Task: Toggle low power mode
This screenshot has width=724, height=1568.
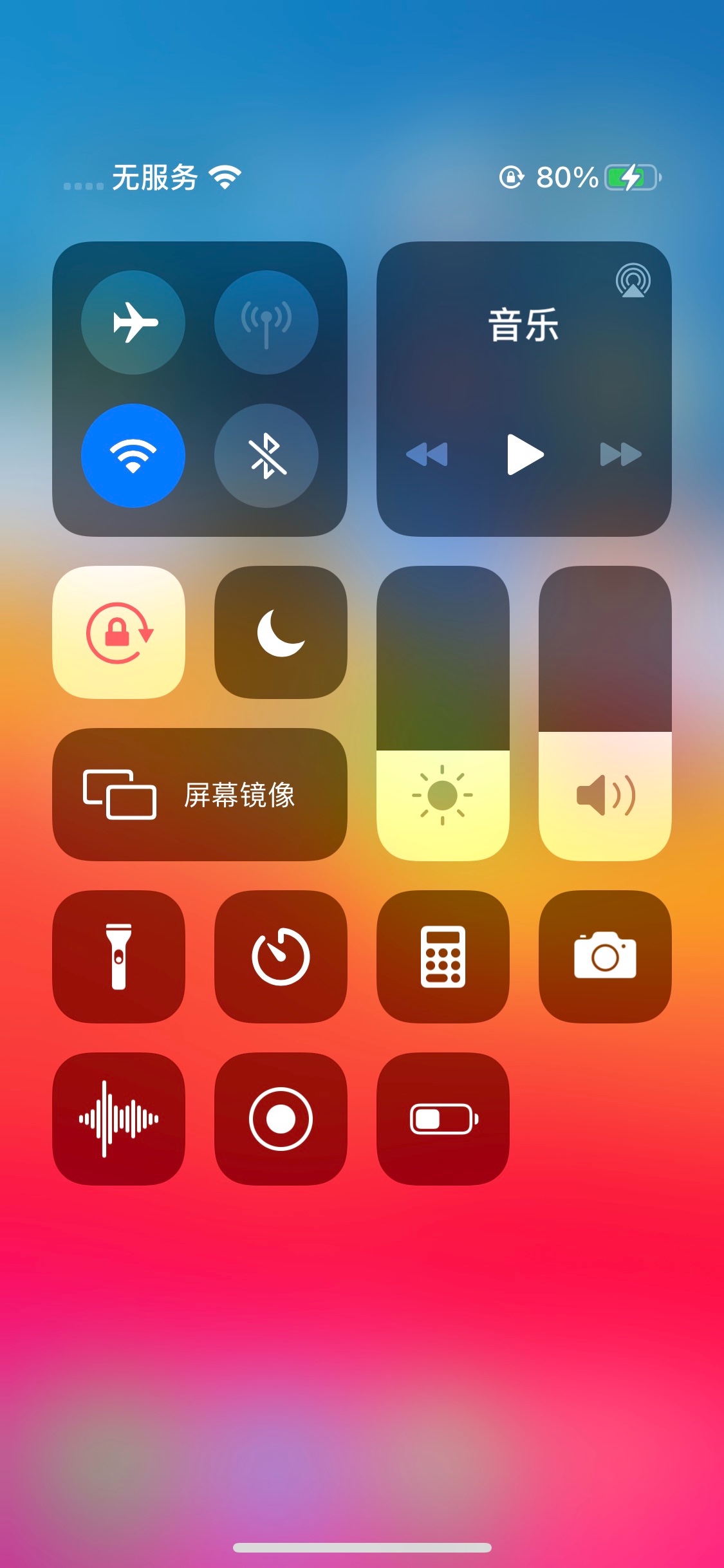Action: tap(443, 1119)
